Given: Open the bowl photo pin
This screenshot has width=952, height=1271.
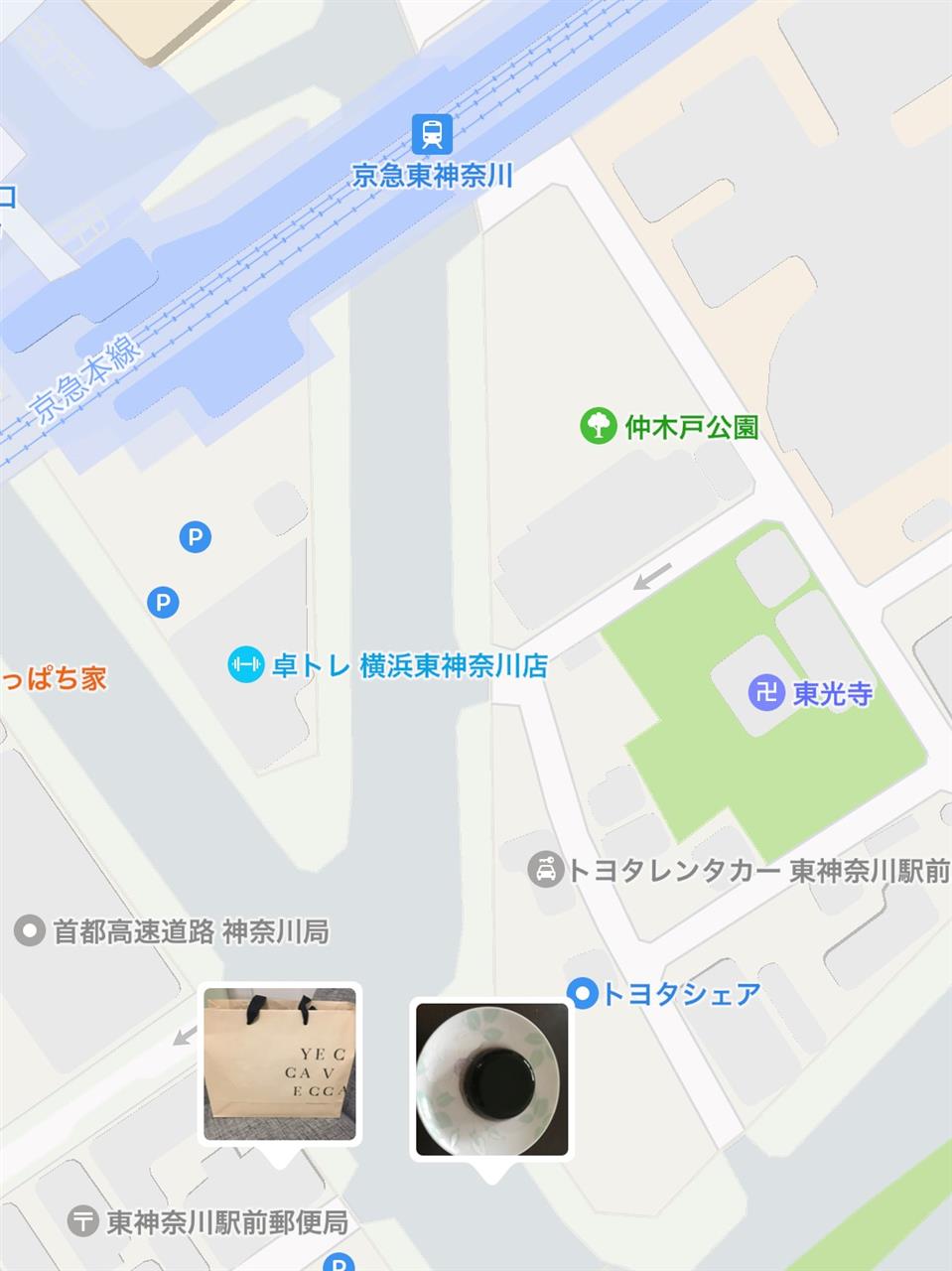Looking at the screenshot, I should (x=491, y=1079).
